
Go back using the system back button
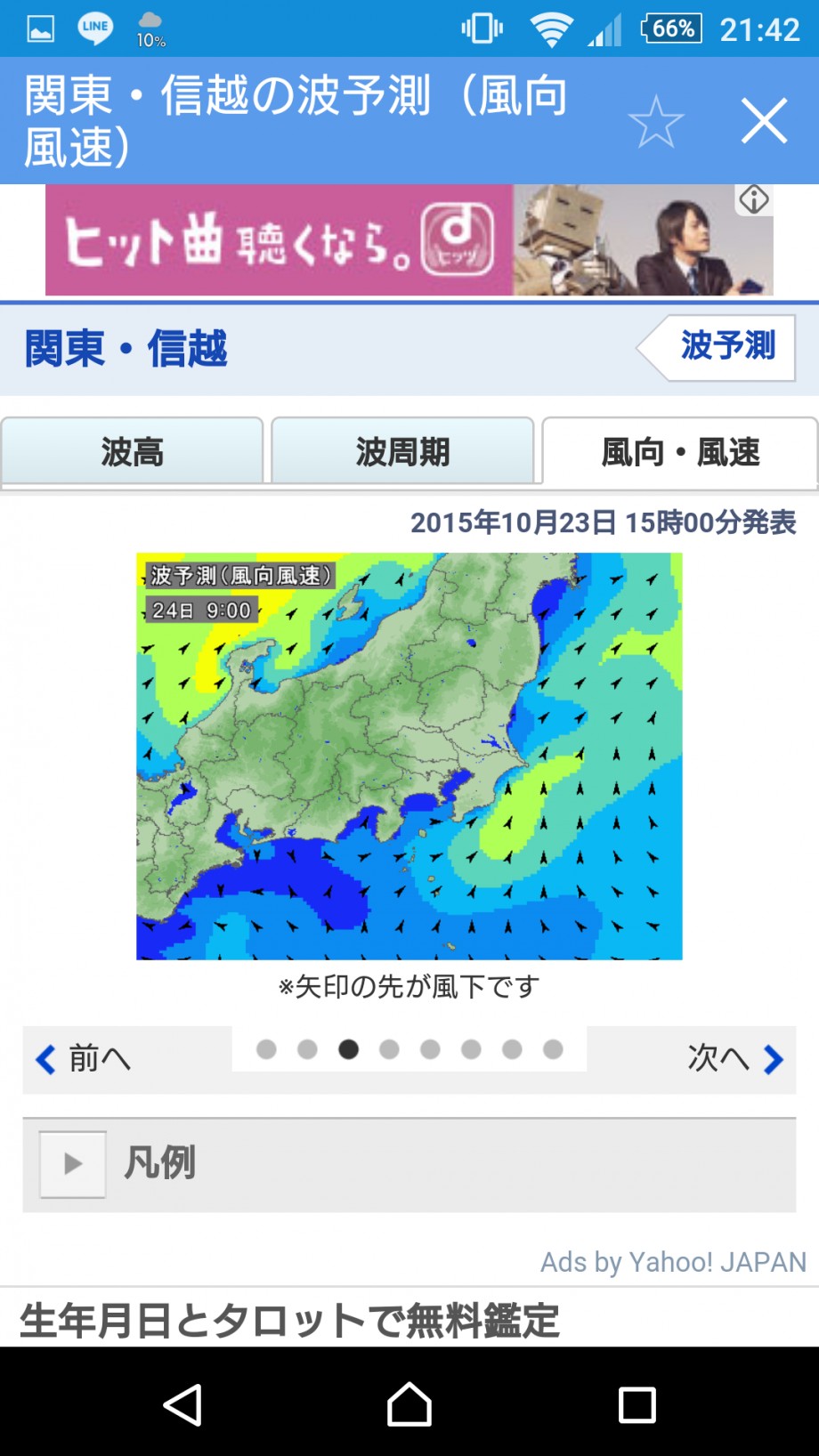click(182, 1405)
